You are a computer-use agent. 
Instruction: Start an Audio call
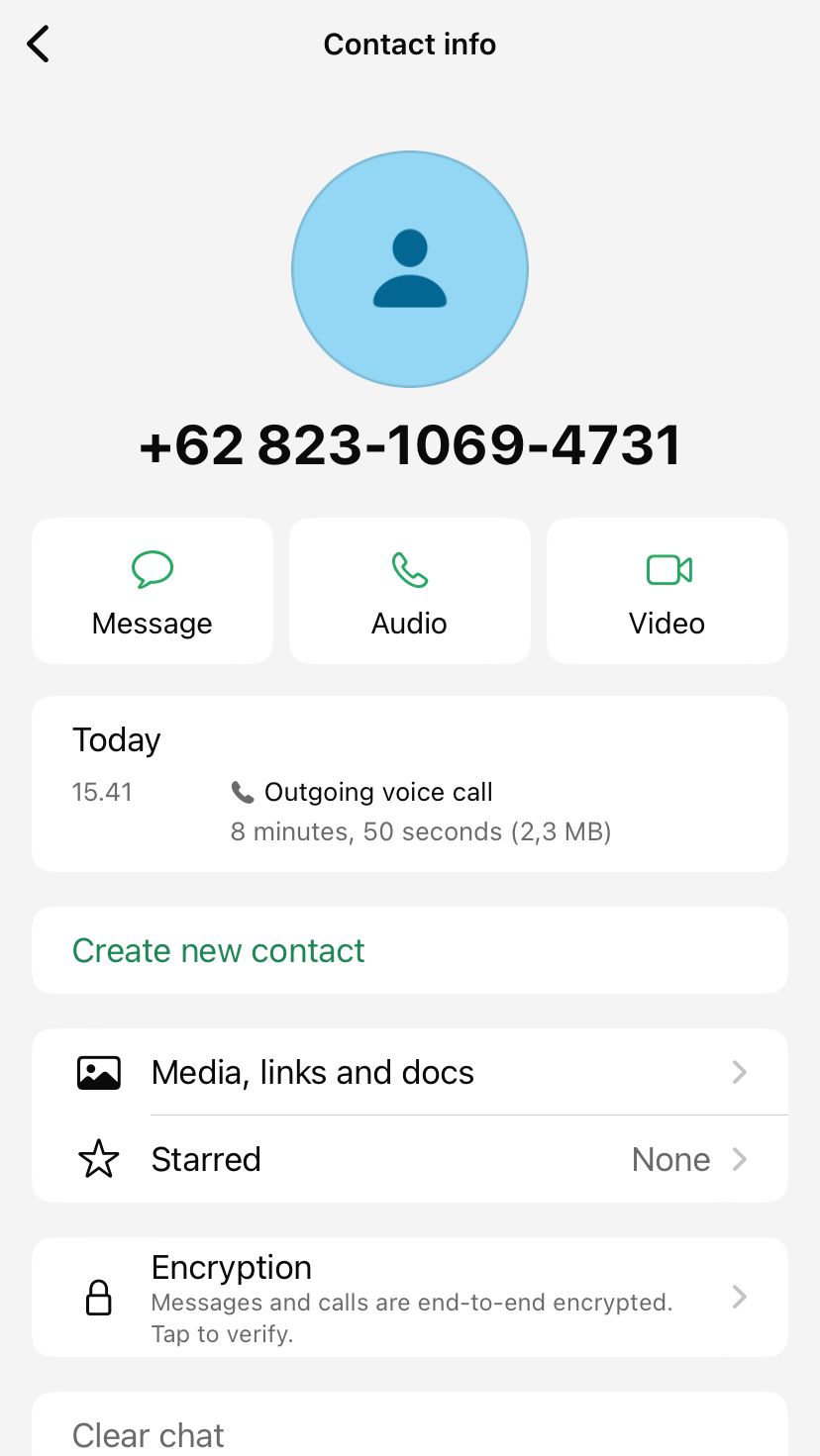pos(410,591)
